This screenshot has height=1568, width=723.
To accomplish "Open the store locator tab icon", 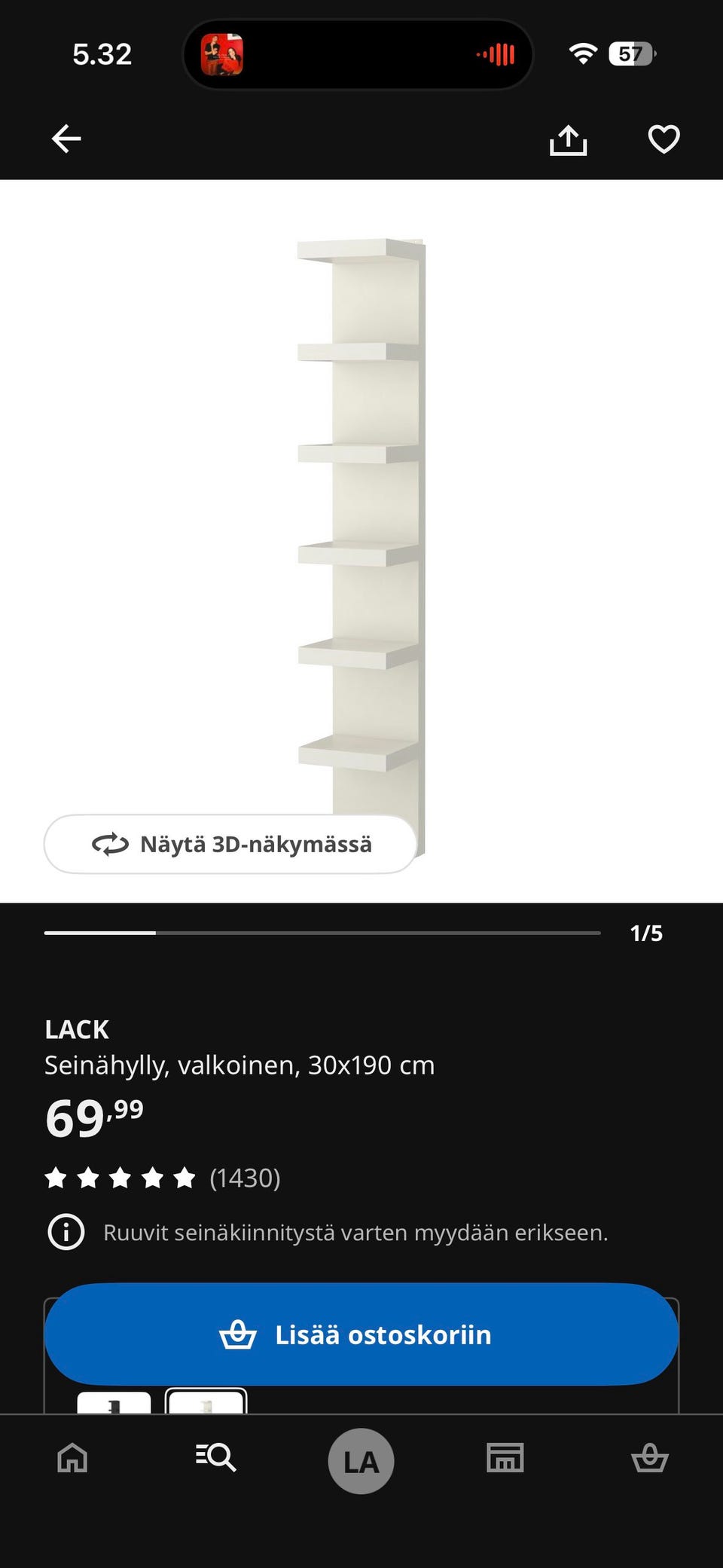I will pos(506,1458).
